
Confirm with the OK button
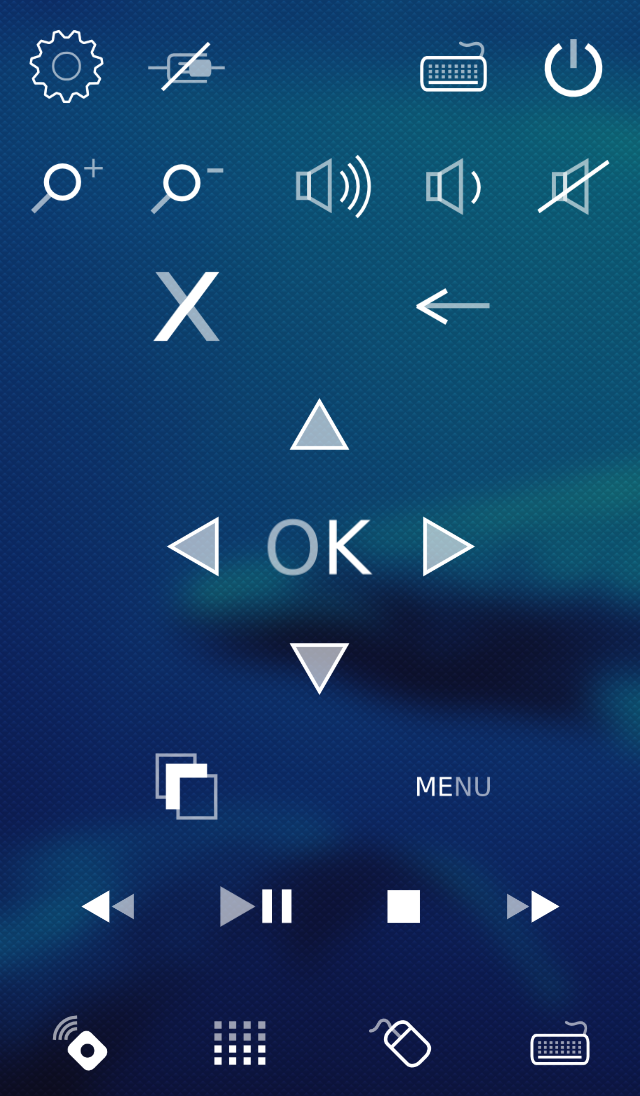click(x=319, y=548)
